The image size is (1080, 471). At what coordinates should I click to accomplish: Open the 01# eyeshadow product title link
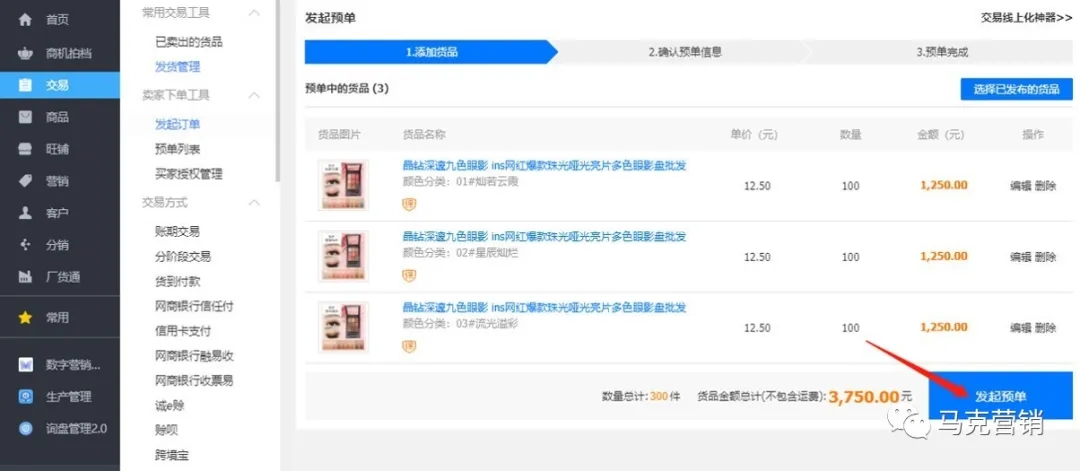pos(544,166)
